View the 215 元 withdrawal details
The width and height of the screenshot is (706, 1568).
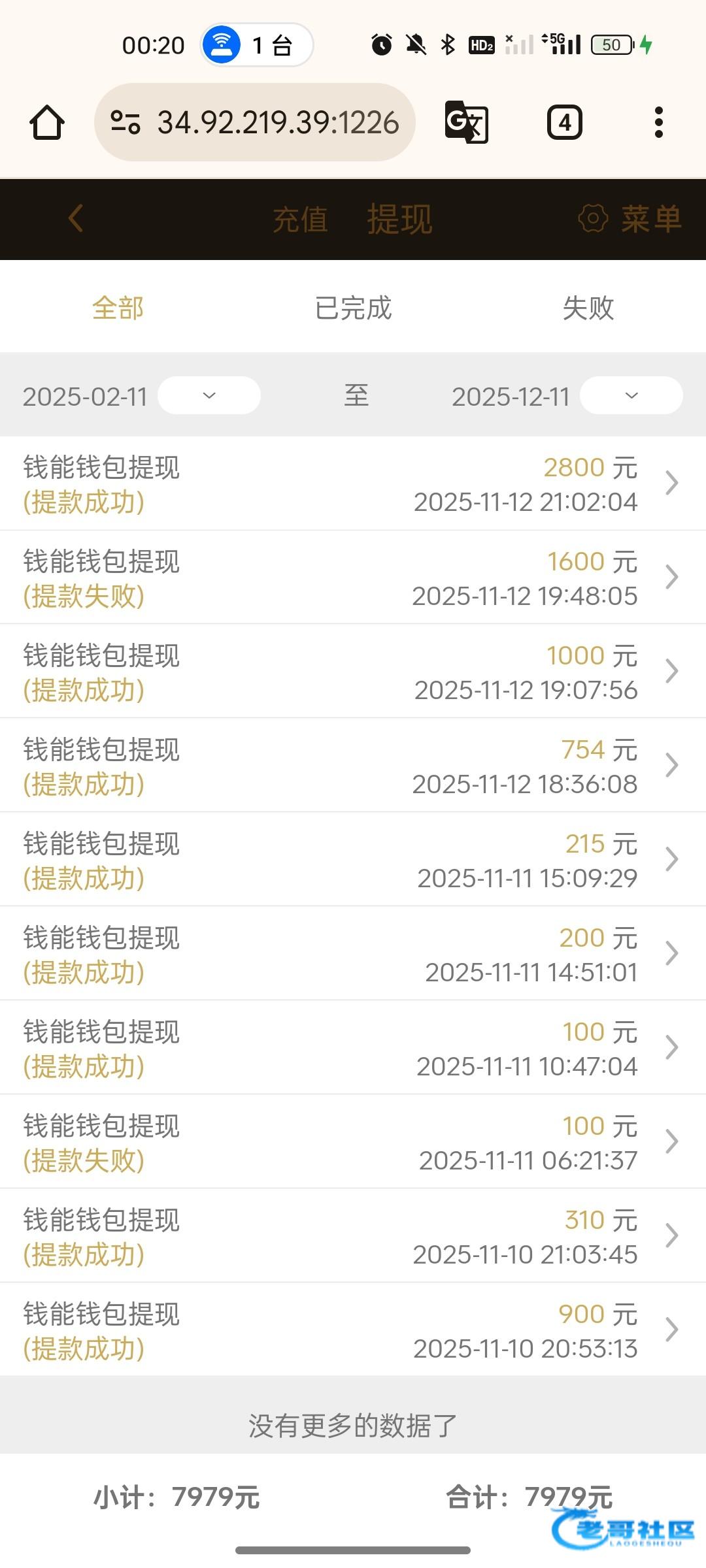[x=353, y=860]
